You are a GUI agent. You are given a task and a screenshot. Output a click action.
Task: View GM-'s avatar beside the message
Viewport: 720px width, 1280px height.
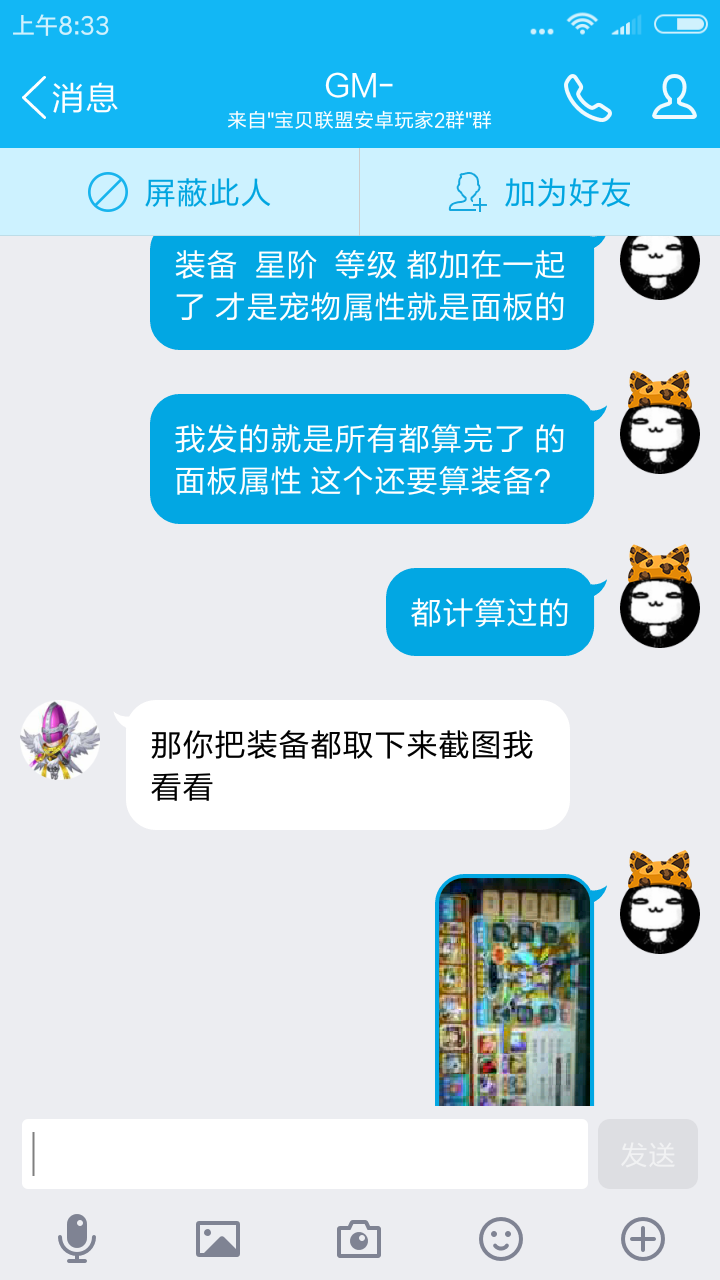[60, 740]
